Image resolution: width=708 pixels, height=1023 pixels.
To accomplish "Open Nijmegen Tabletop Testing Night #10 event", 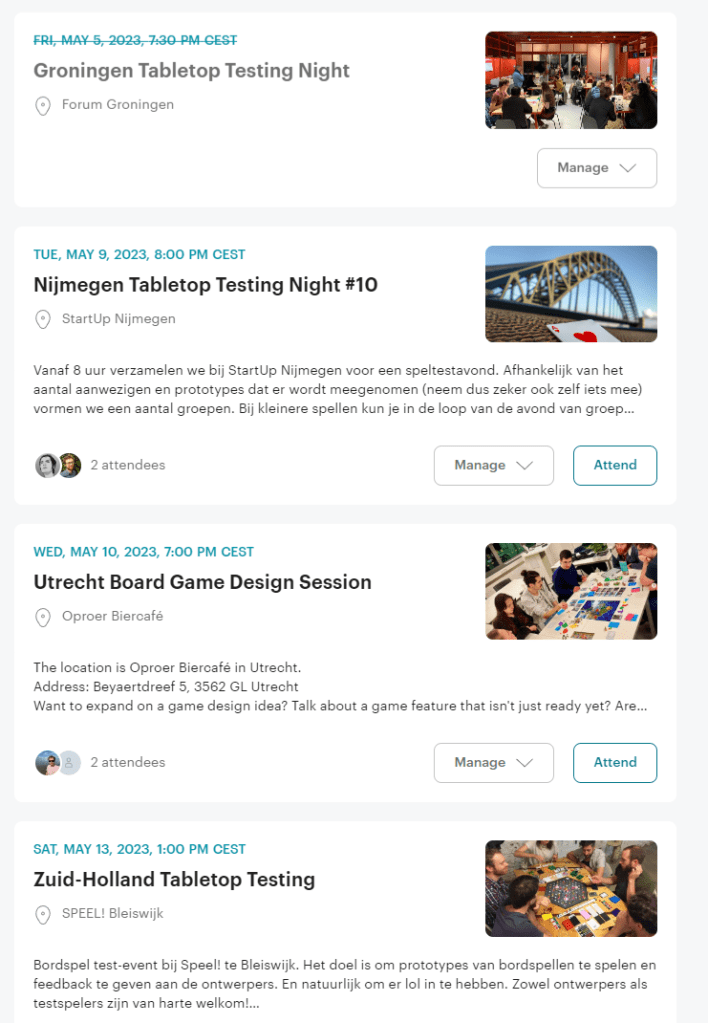I will (x=205, y=285).
